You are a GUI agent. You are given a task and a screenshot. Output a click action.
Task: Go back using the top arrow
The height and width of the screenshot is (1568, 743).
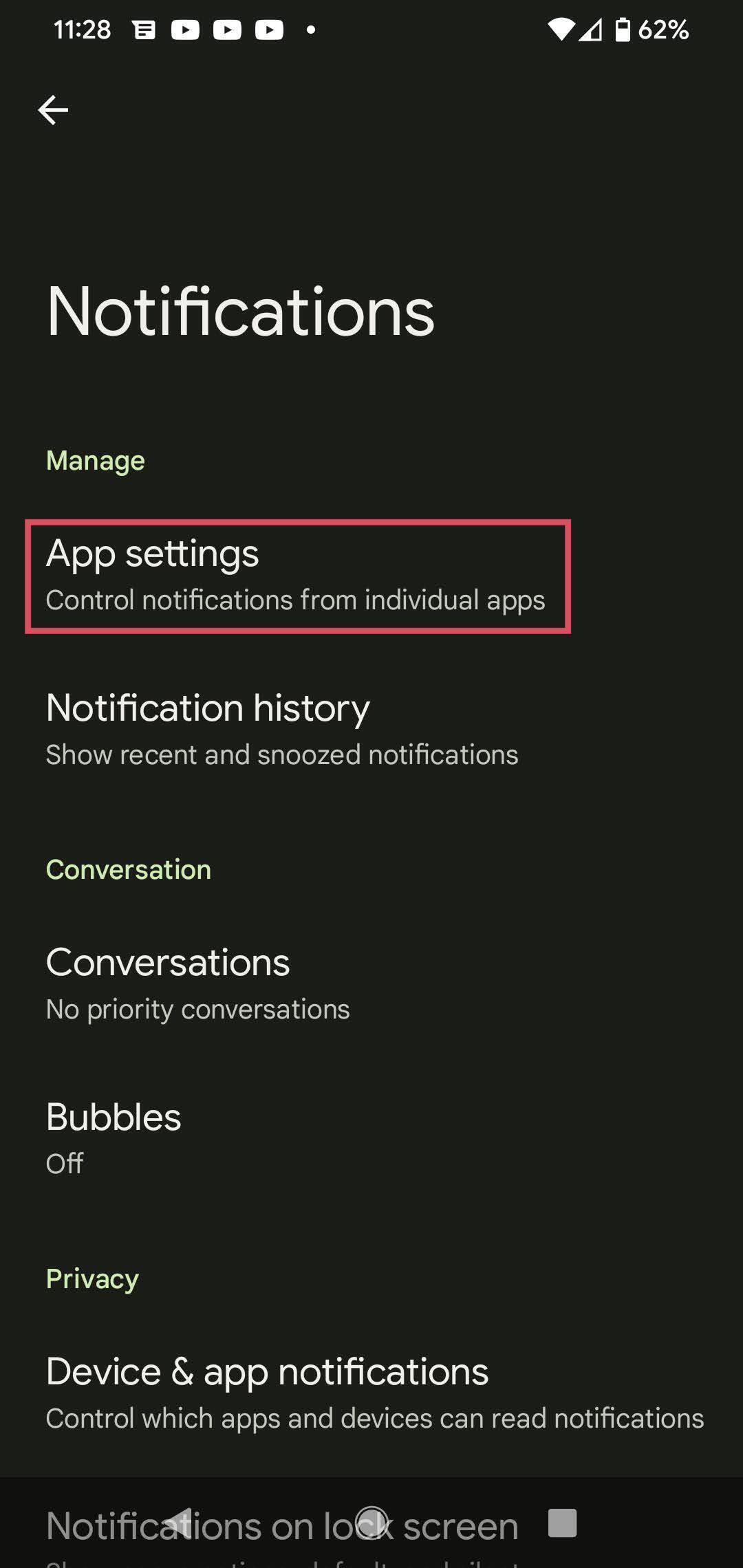(x=53, y=110)
